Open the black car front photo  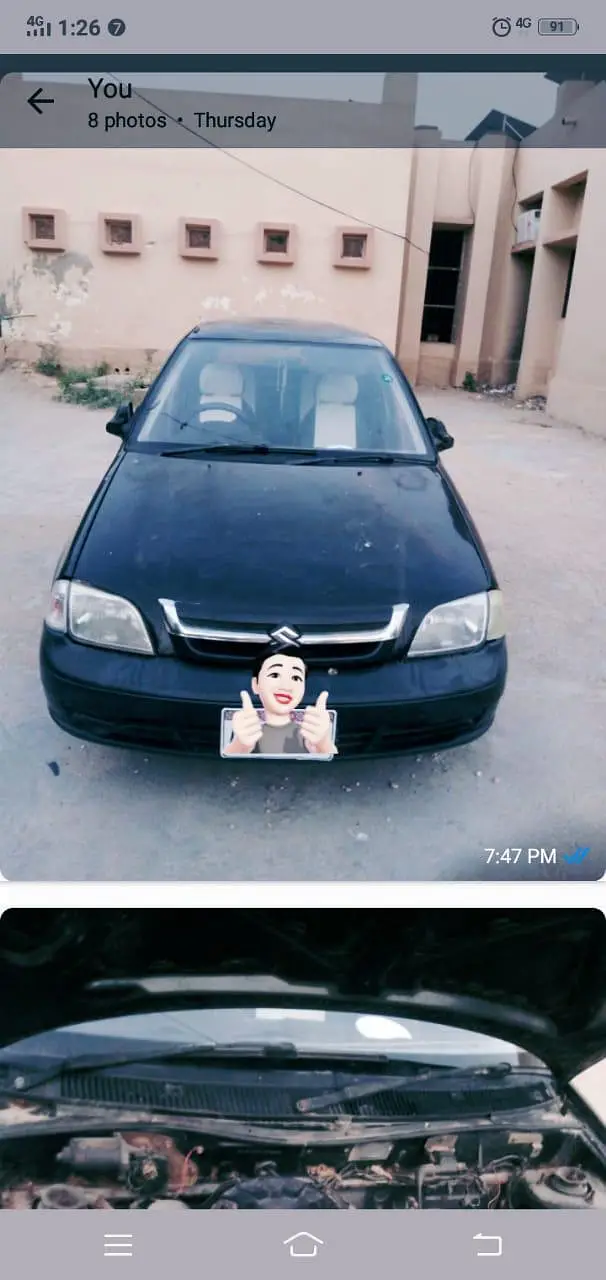[x=303, y=500]
